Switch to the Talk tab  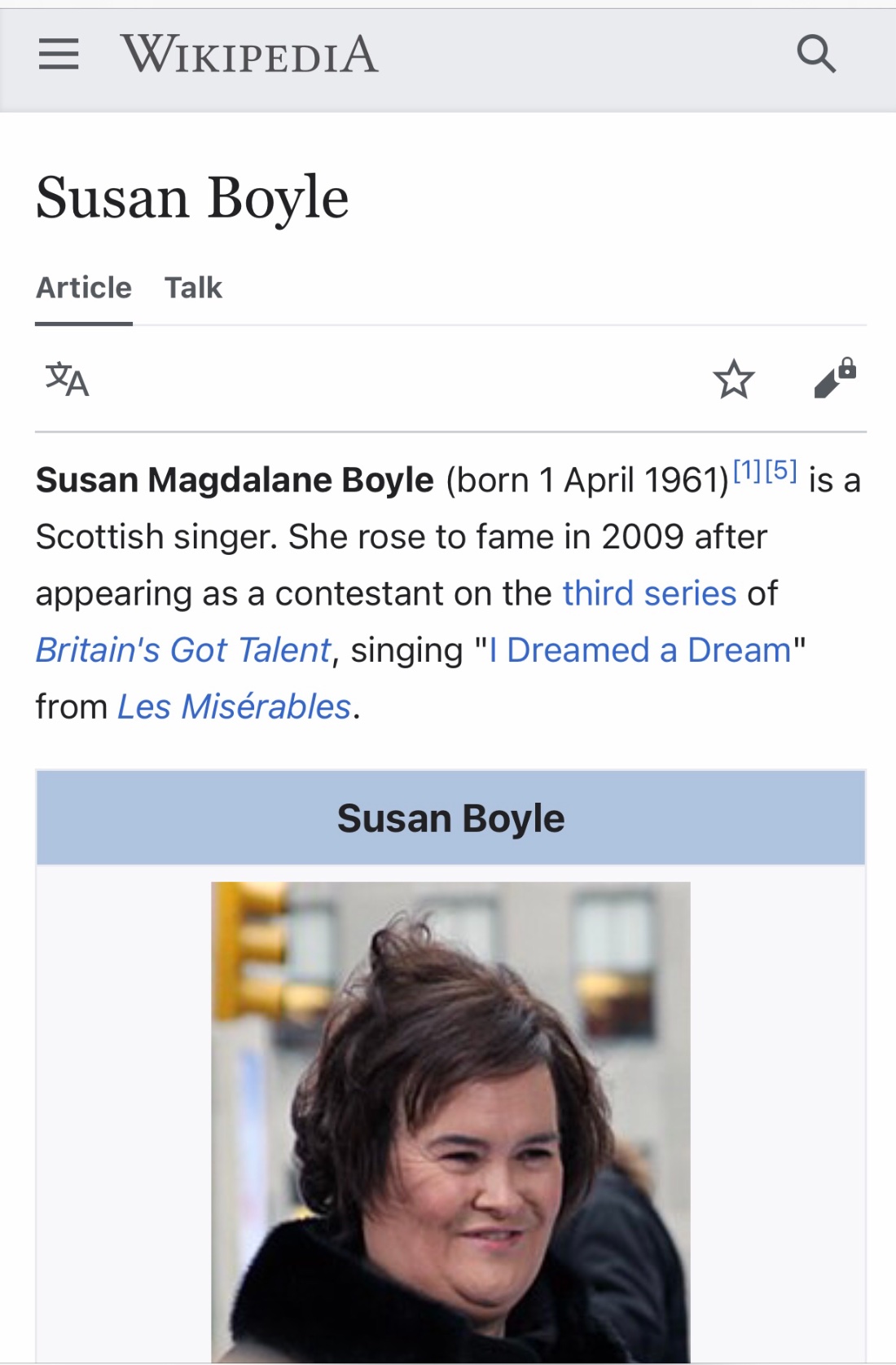[x=193, y=288]
